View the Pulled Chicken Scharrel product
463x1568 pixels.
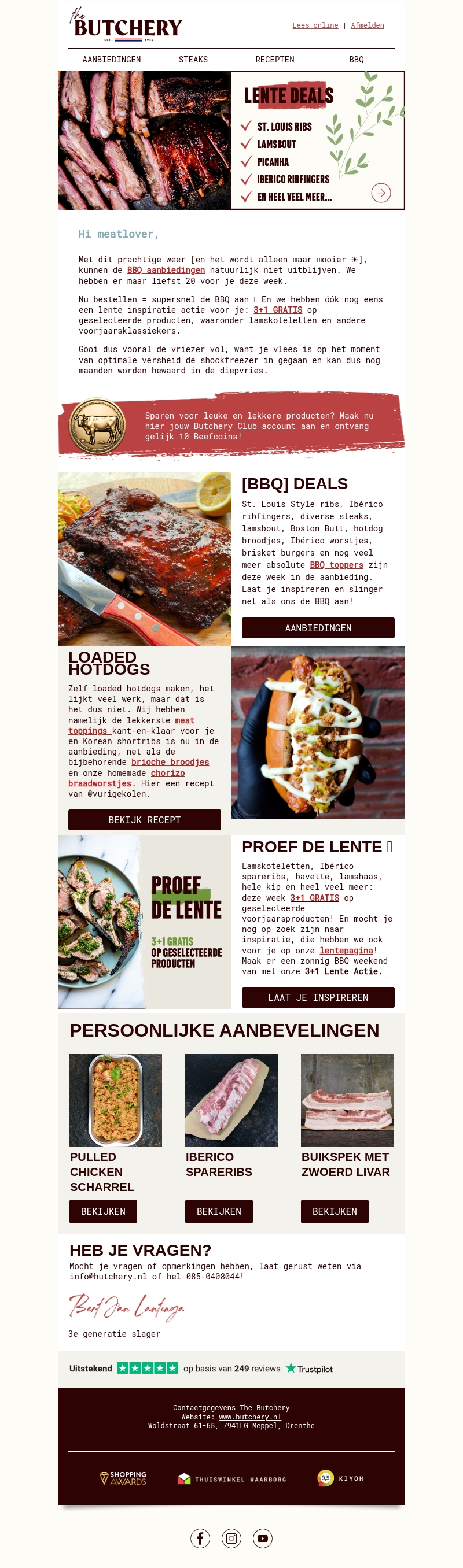click(x=103, y=1211)
